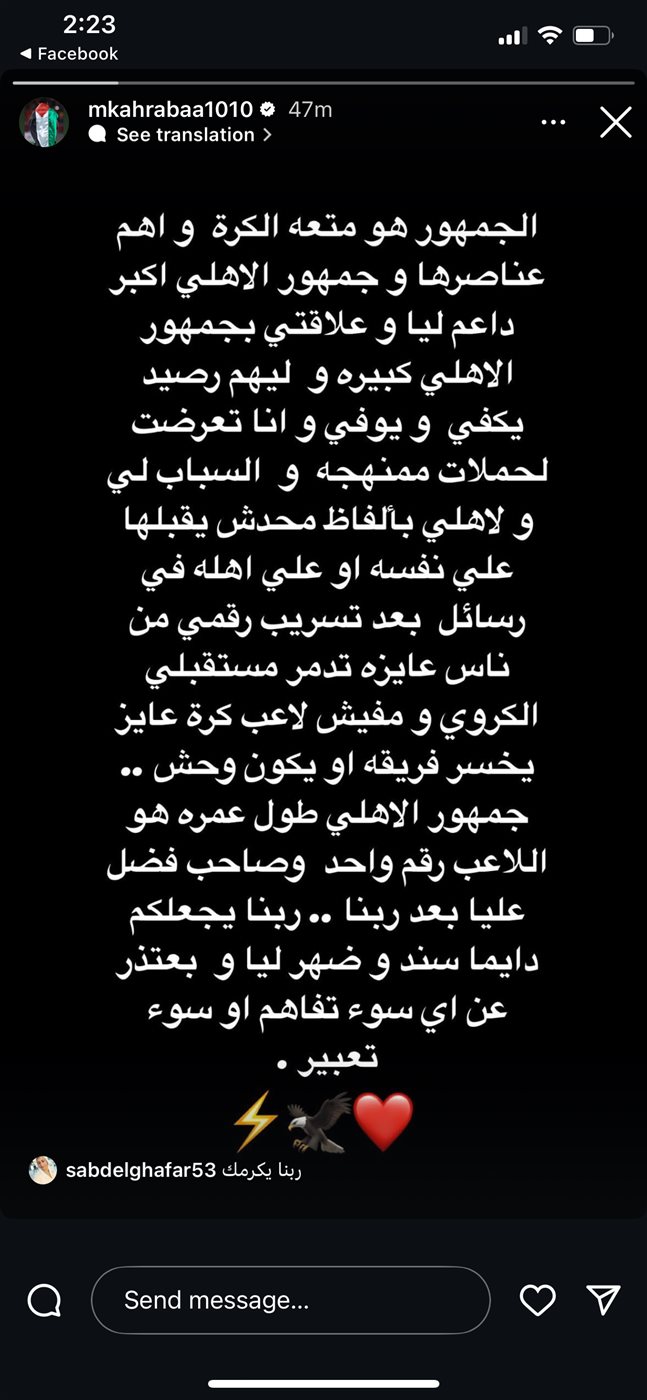Open the sabdelghafar53 mention at the bottom
647x1400 pixels.
click(141, 1171)
